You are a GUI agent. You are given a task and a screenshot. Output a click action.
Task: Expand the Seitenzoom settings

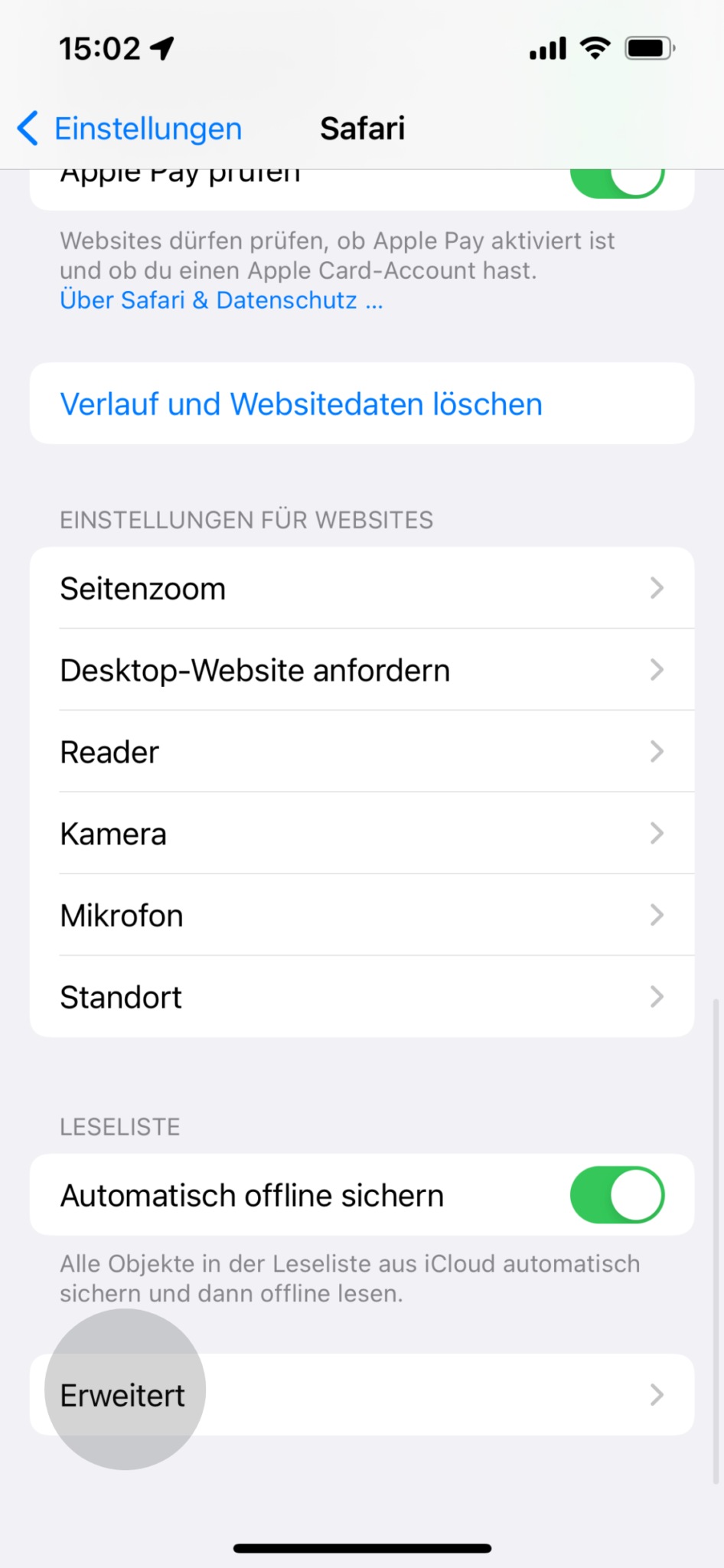[x=362, y=588]
